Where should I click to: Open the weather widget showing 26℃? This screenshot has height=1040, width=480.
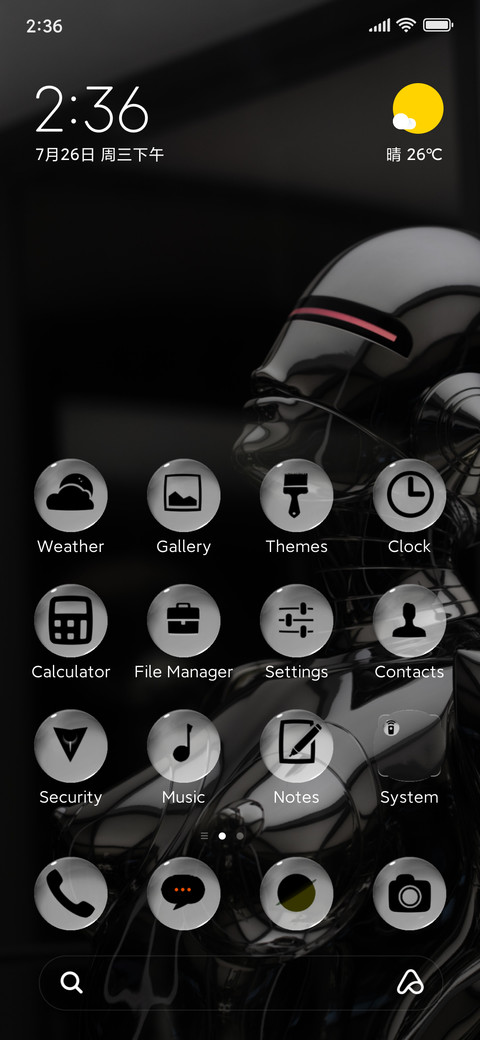[415, 123]
